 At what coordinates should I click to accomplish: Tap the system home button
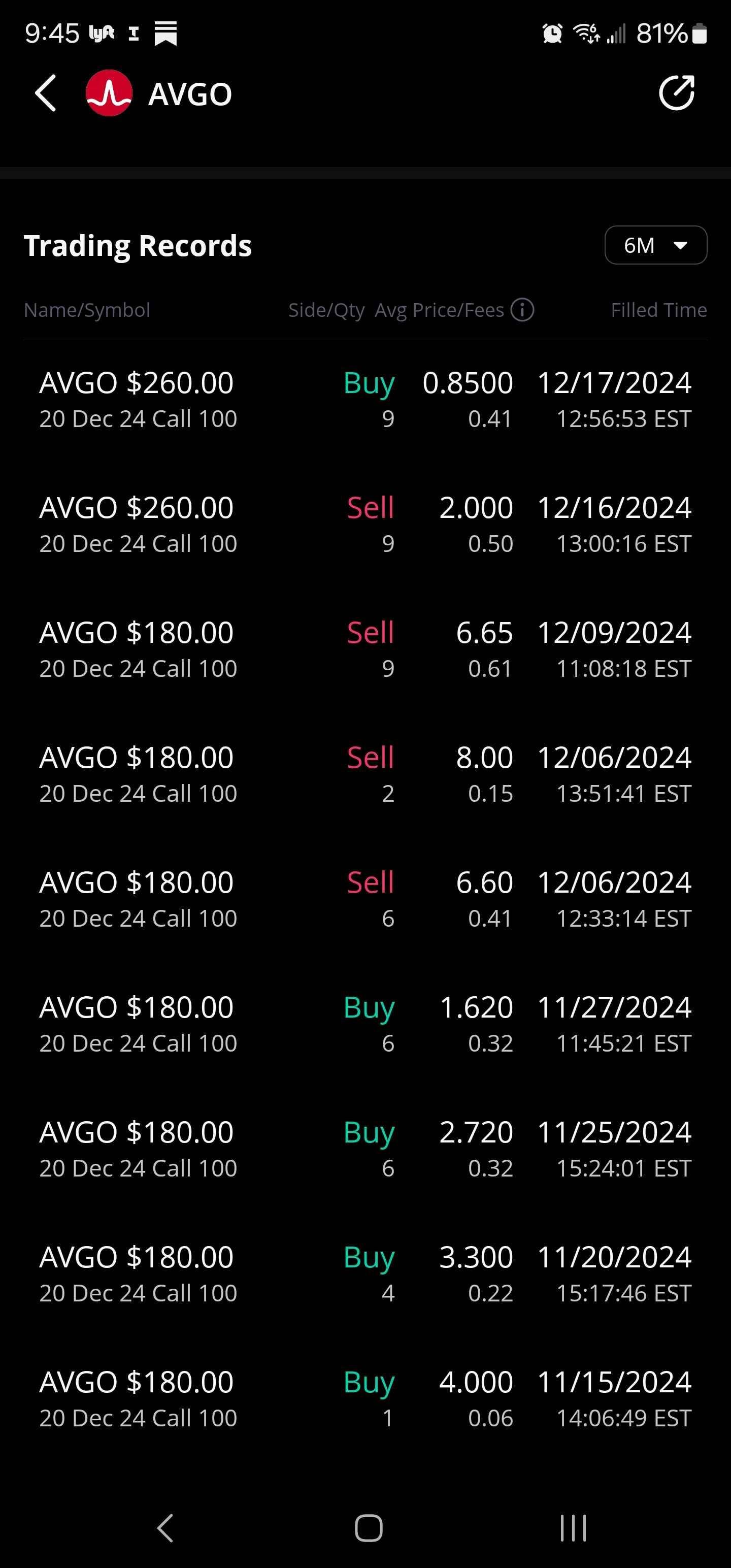pos(368,1528)
